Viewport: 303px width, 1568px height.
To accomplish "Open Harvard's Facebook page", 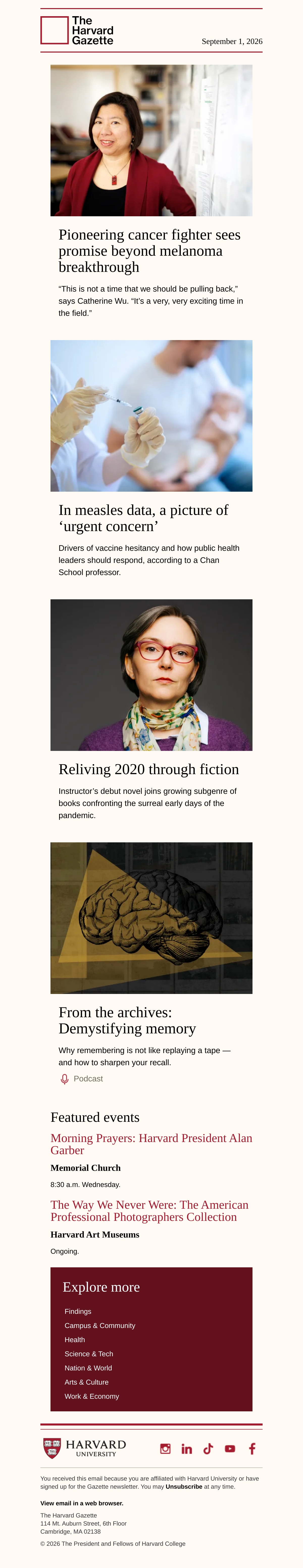I will coord(252,1449).
